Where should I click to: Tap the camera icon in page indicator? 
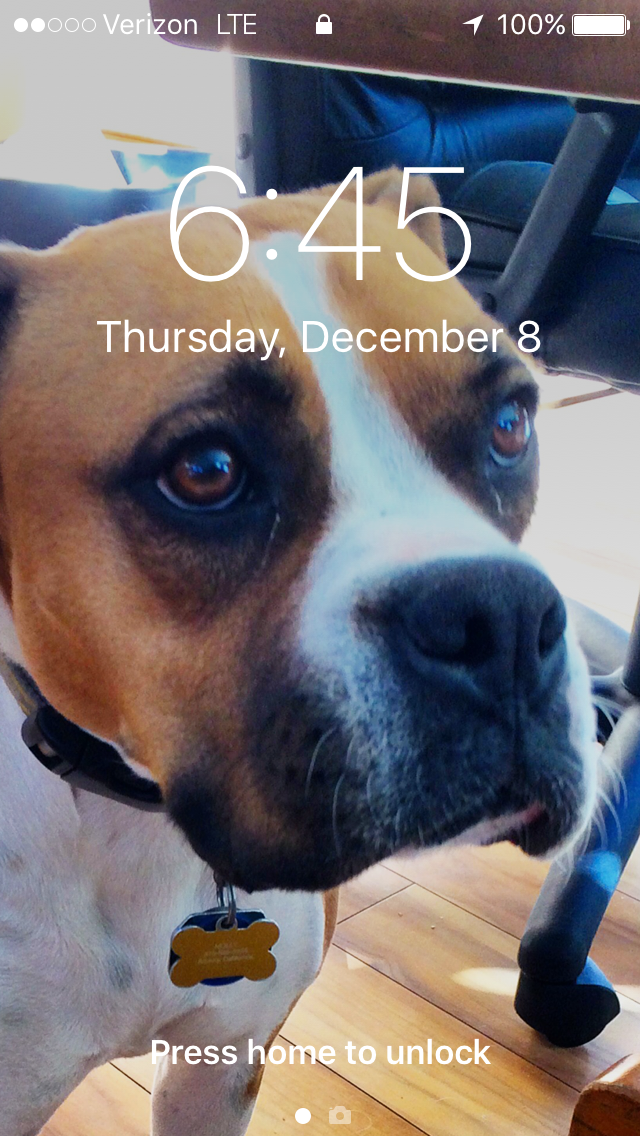tap(340, 1115)
